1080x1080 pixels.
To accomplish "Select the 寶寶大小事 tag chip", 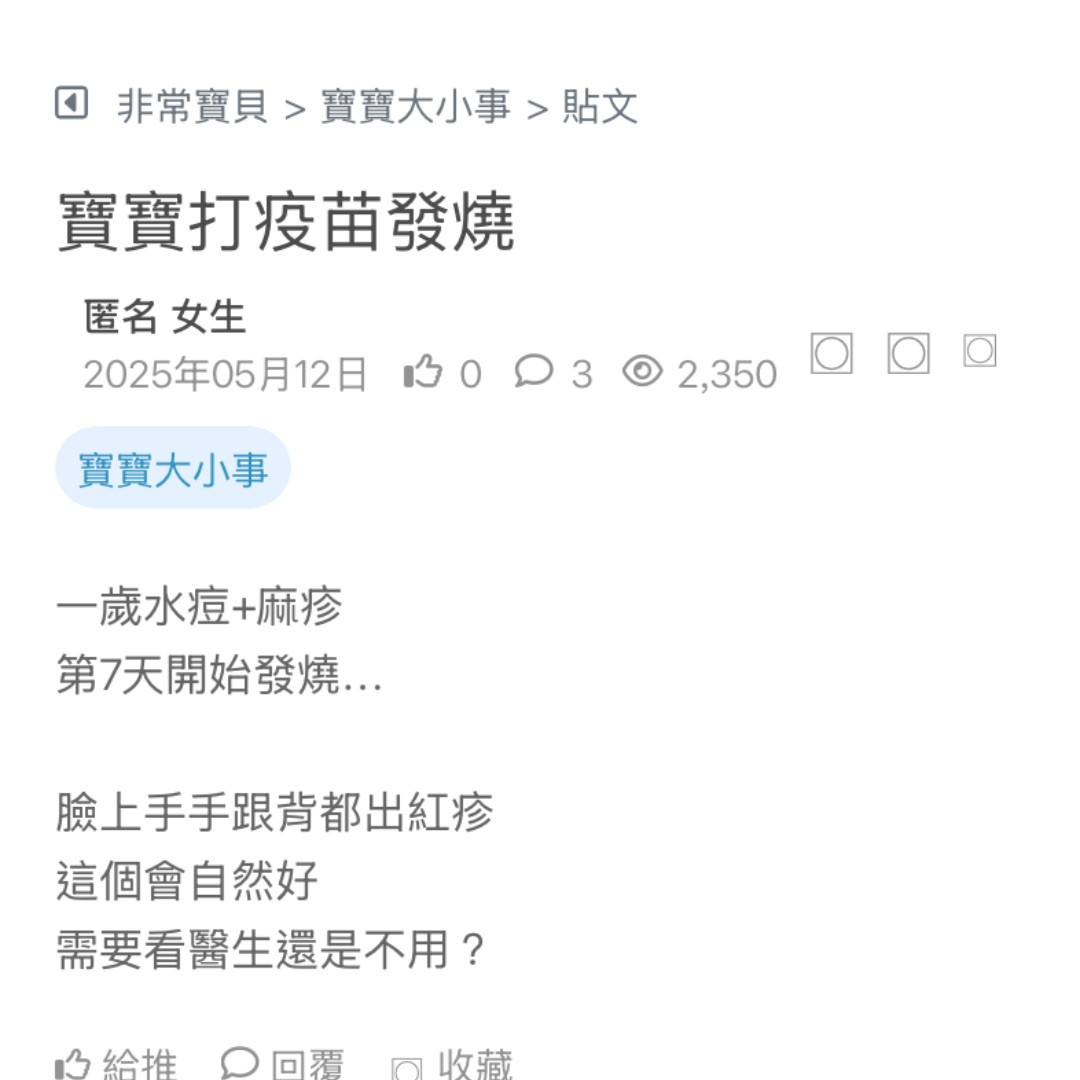I will pos(173,468).
